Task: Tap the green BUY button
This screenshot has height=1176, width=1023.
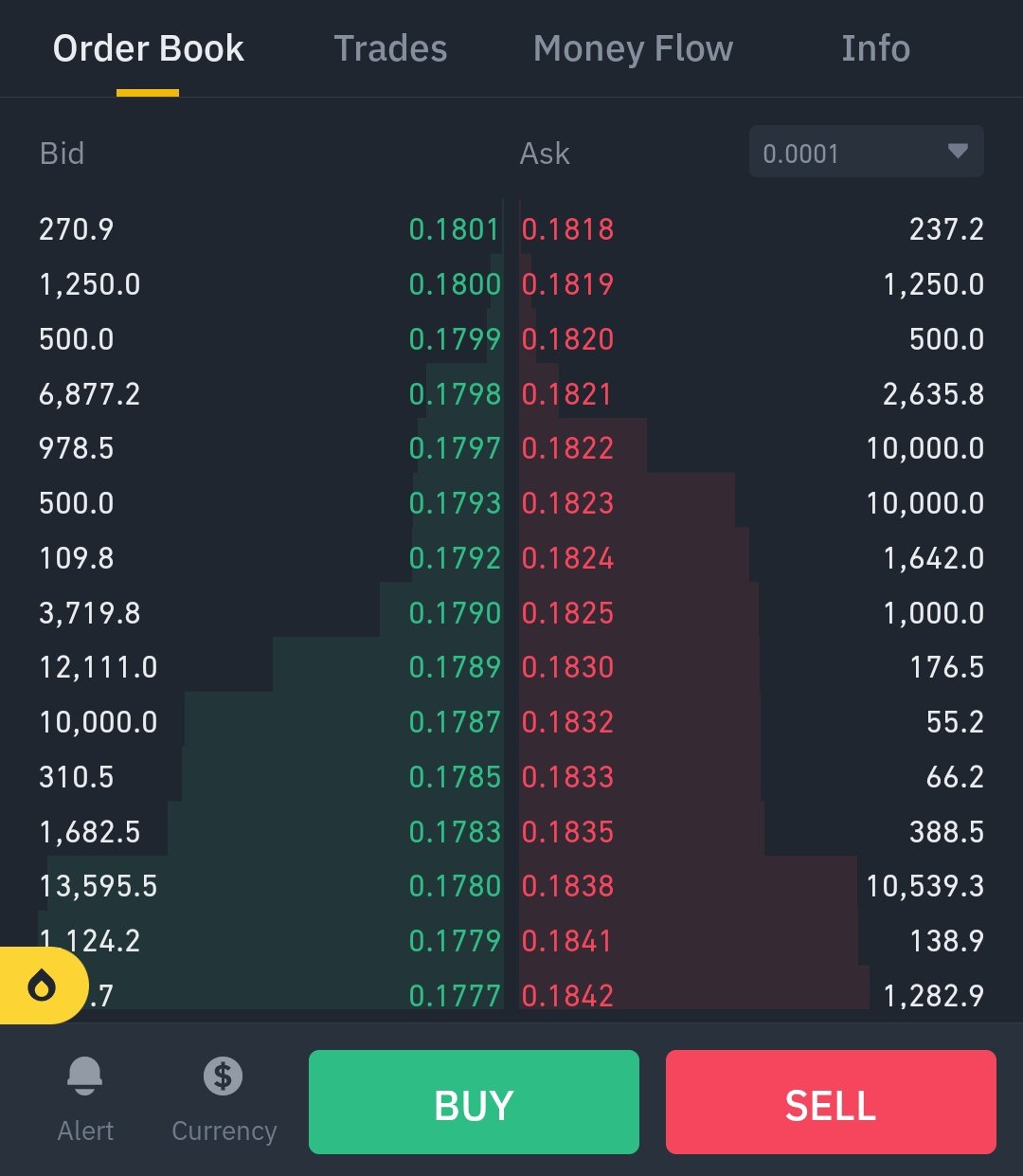Action: 474,1102
